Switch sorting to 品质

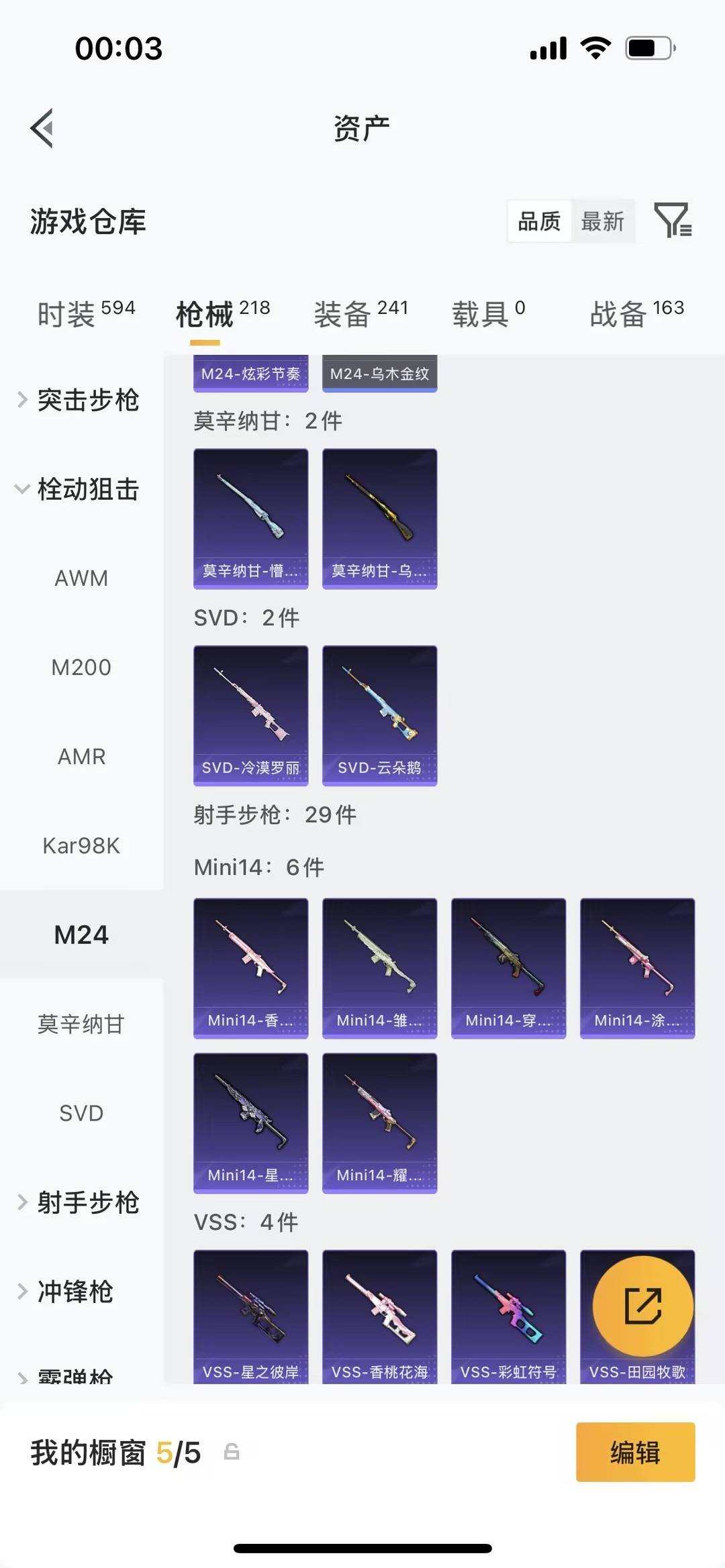coord(538,221)
